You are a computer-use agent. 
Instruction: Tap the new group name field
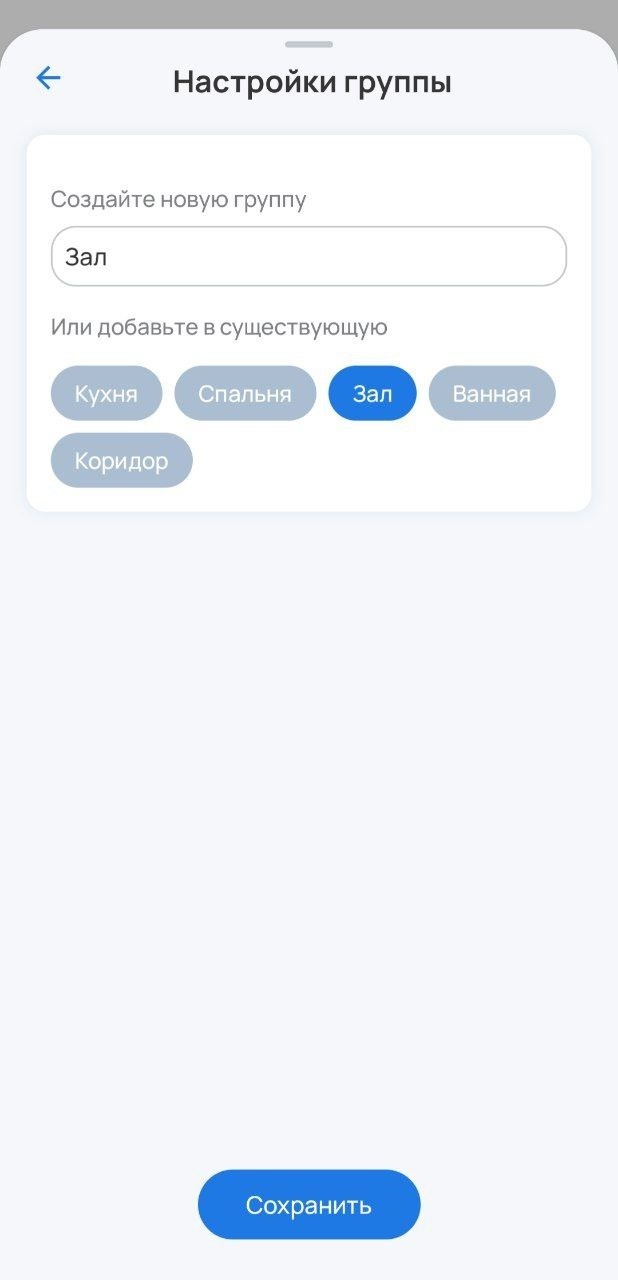(308, 256)
